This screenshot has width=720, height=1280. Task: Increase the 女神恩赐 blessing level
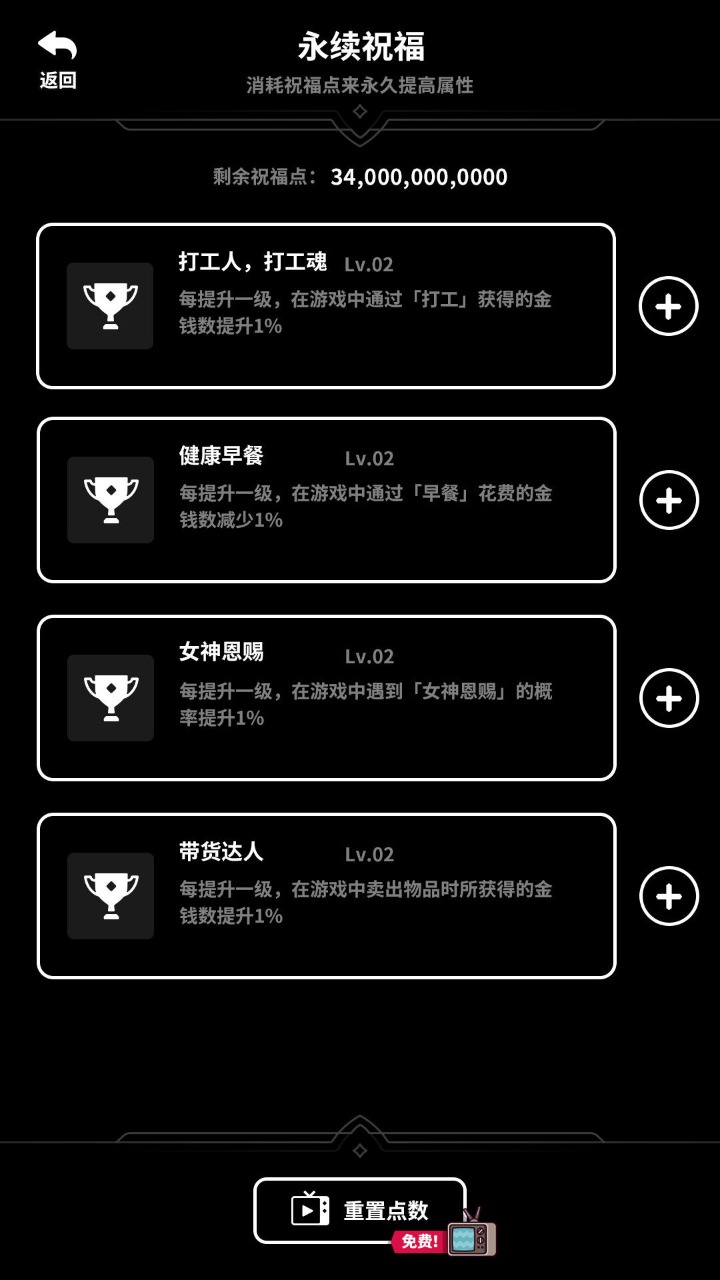click(x=668, y=698)
